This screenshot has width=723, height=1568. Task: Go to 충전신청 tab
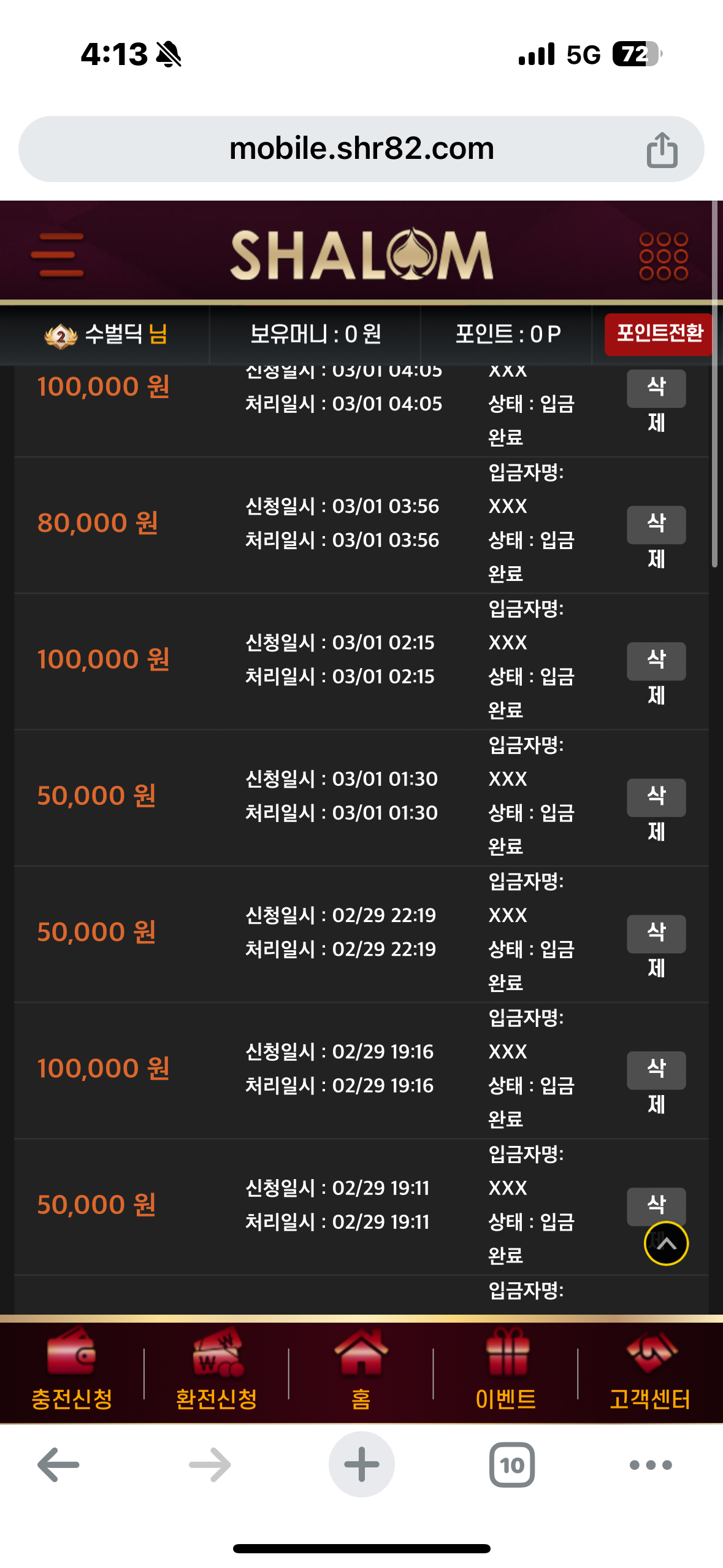pos(72,1372)
